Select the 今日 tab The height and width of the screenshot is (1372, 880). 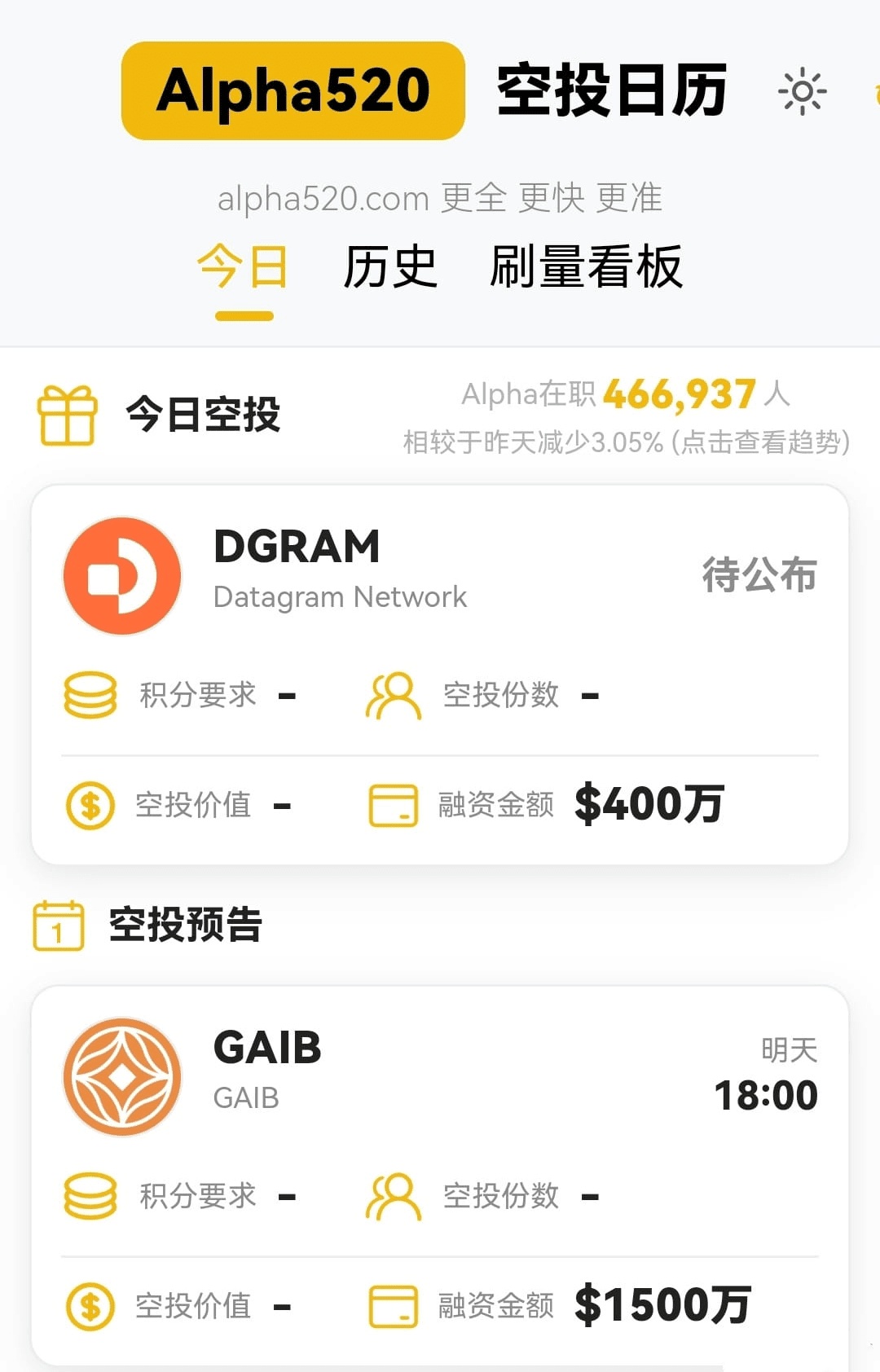tap(244, 266)
